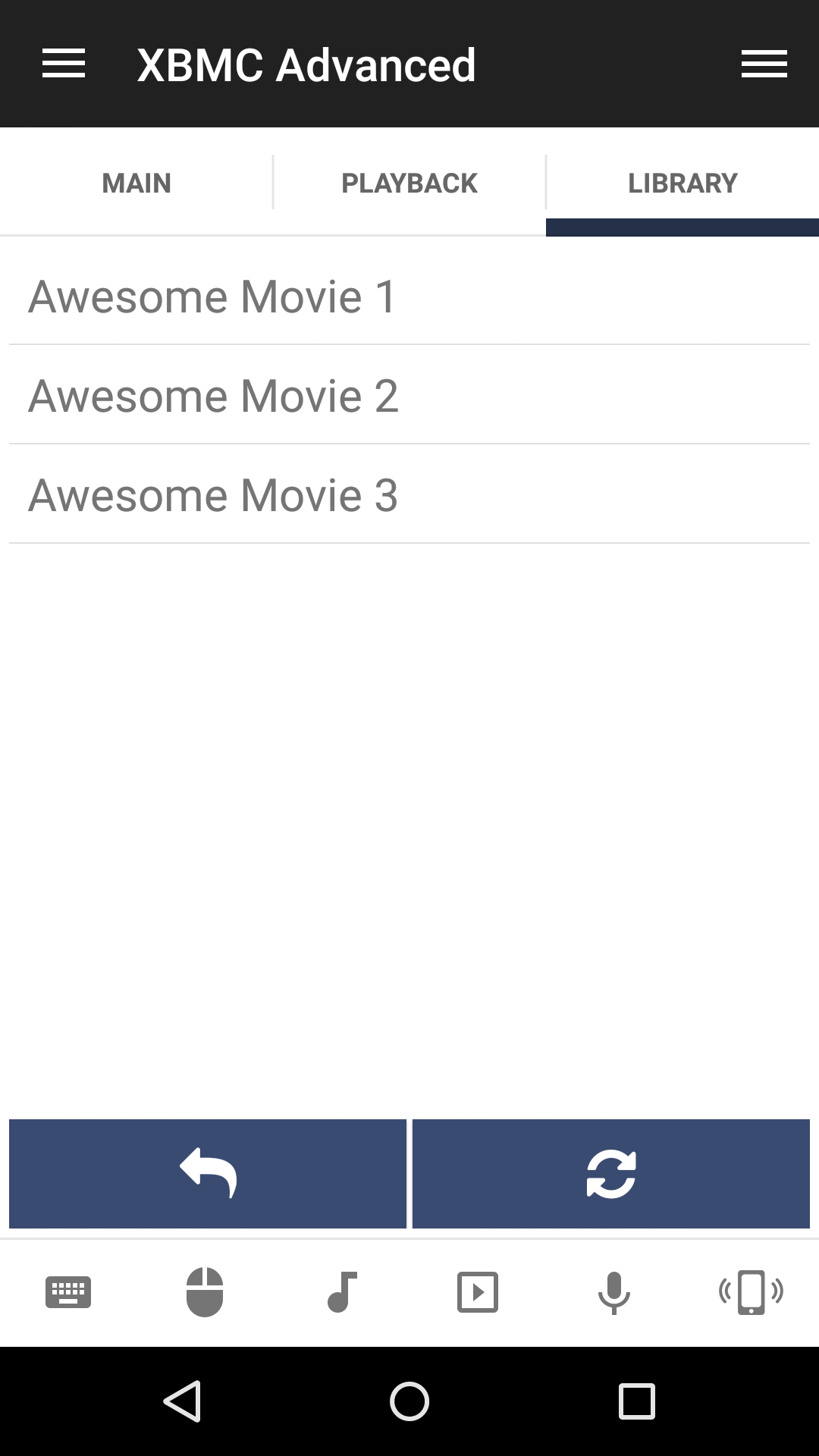Refresh the library list
This screenshot has width=819, height=1456.
point(611,1173)
